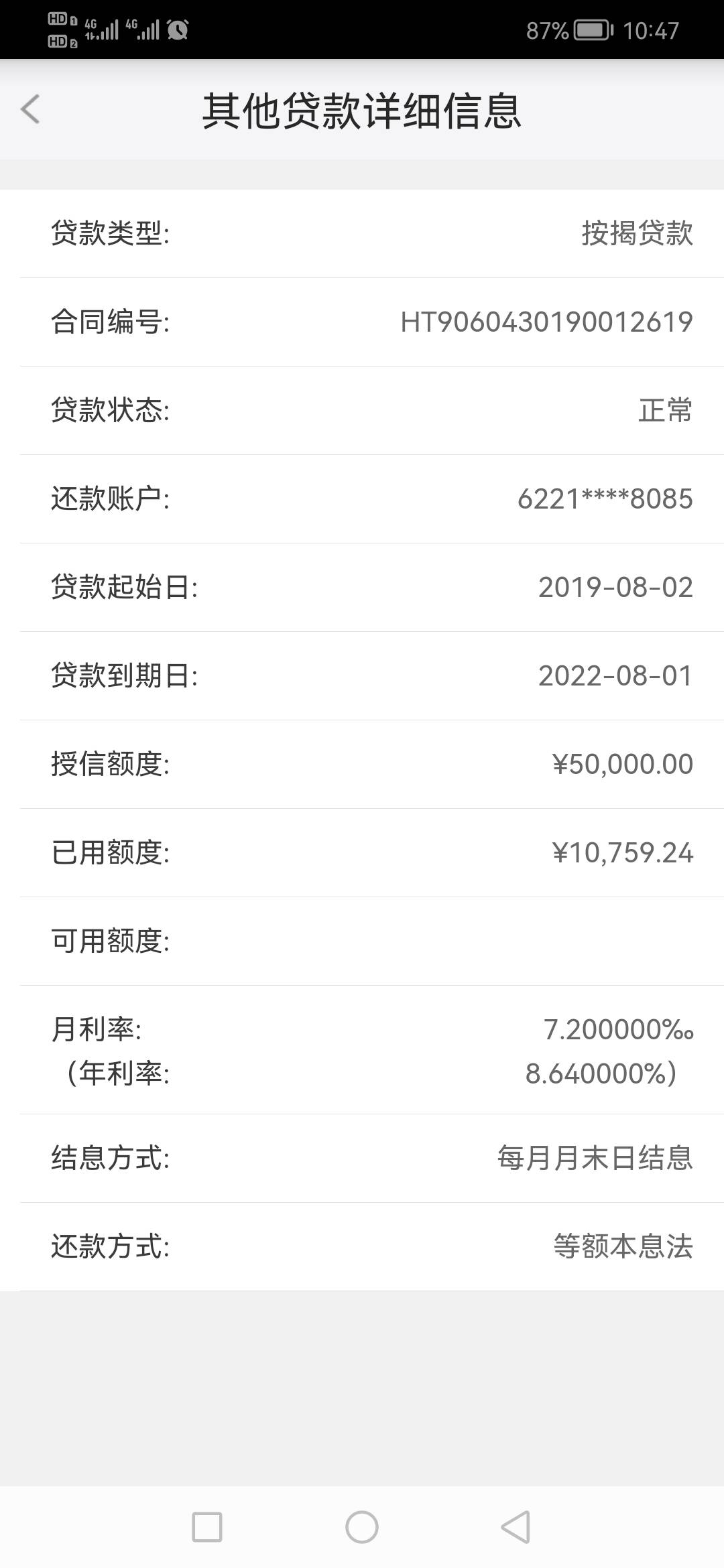The width and height of the screenshot is (724, 1568).
Task: Go back using the header arrow
Action: click(x=30, y=109)
